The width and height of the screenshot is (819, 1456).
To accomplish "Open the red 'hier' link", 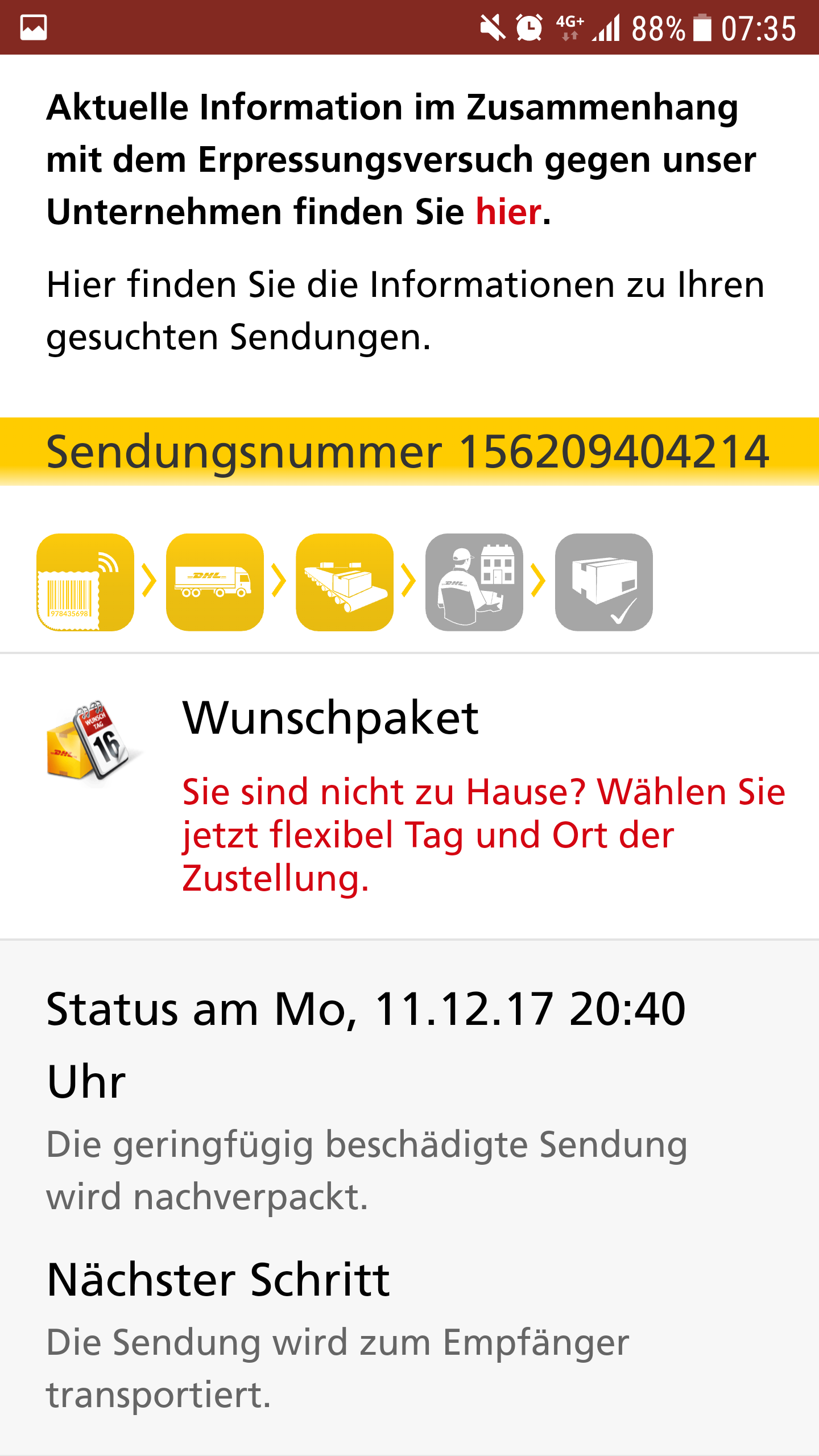I will [x=508, y=212].
